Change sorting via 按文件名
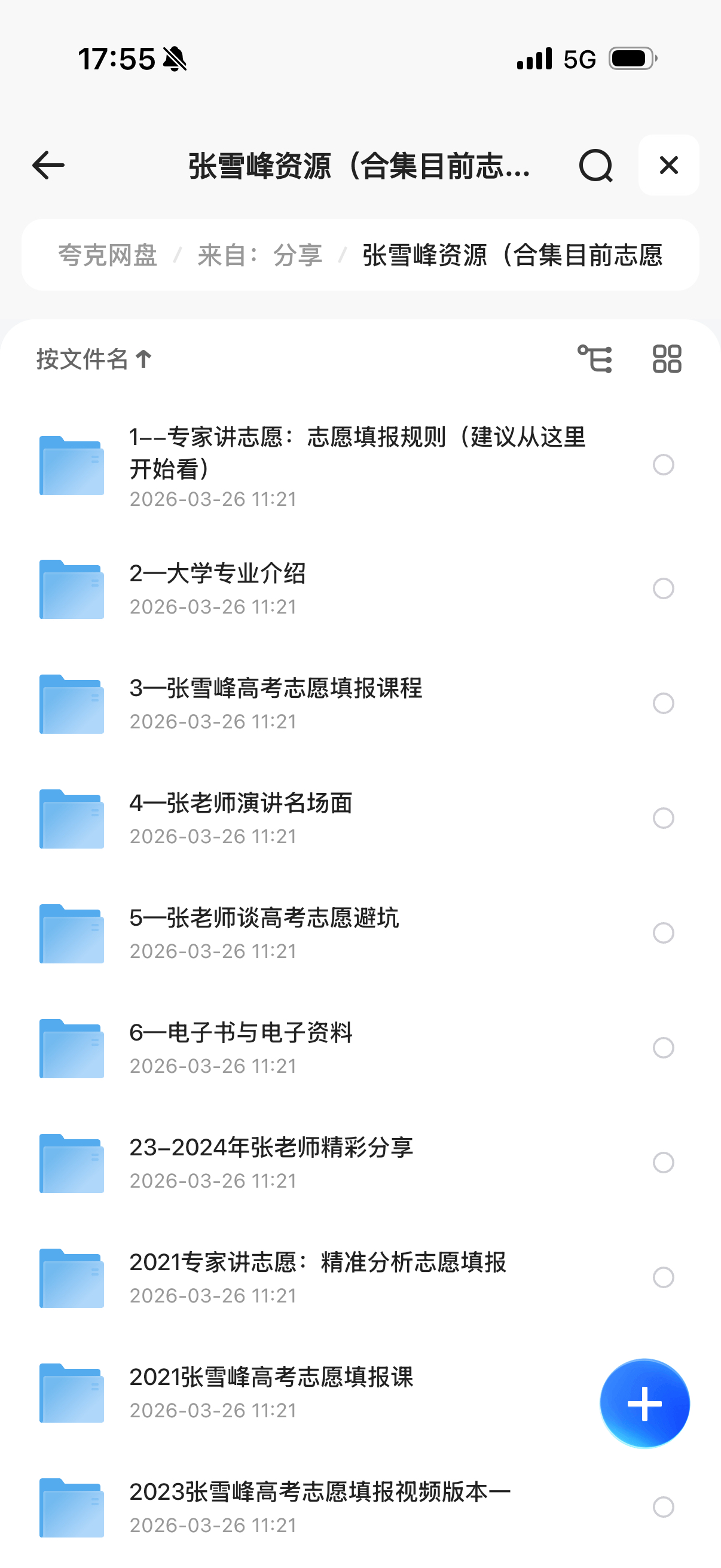This screenshot has height=1568, width=721. pyautogui.click(x=94, y=359)
